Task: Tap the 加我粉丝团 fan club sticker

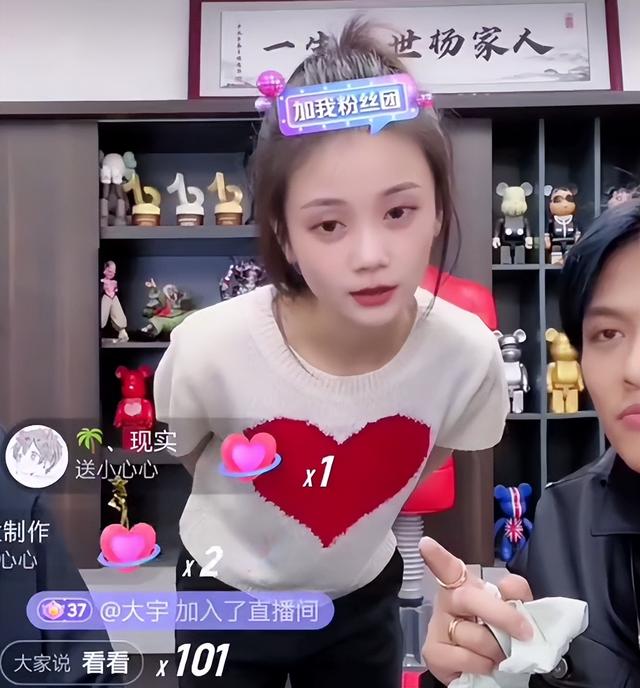Action: tap(347, 104)
